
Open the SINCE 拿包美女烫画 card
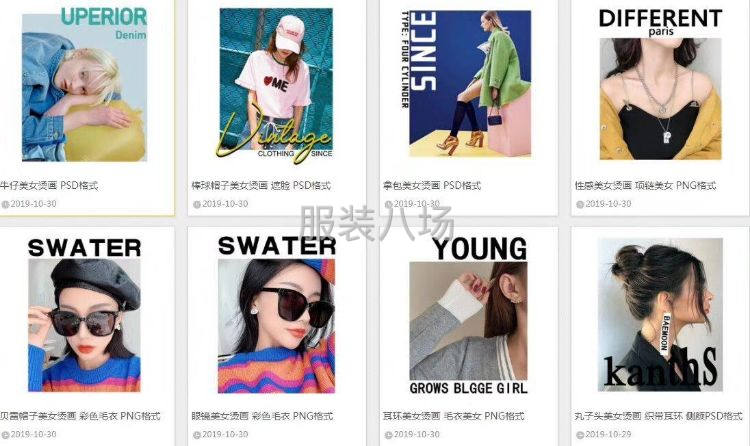click(468, 85)
